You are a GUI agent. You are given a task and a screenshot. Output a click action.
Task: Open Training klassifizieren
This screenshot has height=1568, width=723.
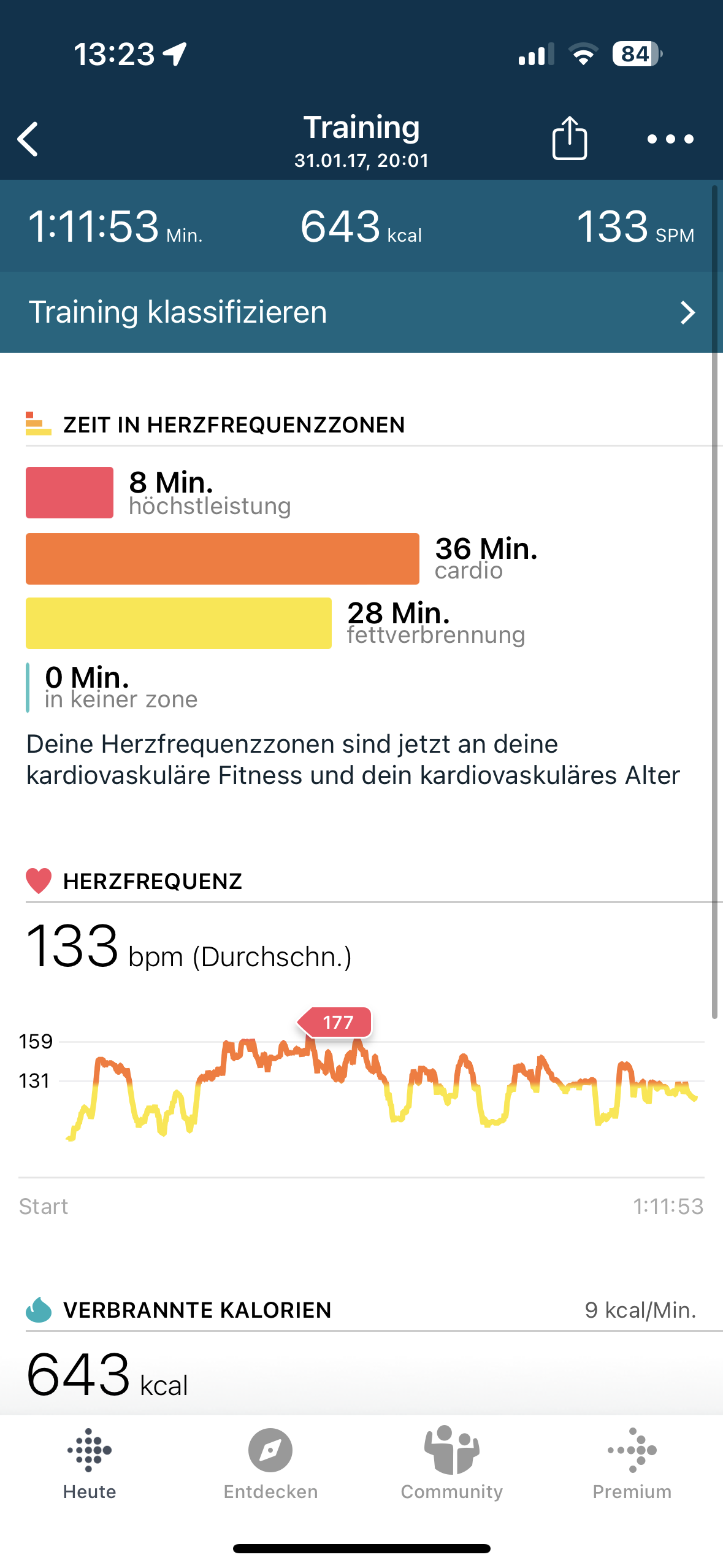[361, 312]
